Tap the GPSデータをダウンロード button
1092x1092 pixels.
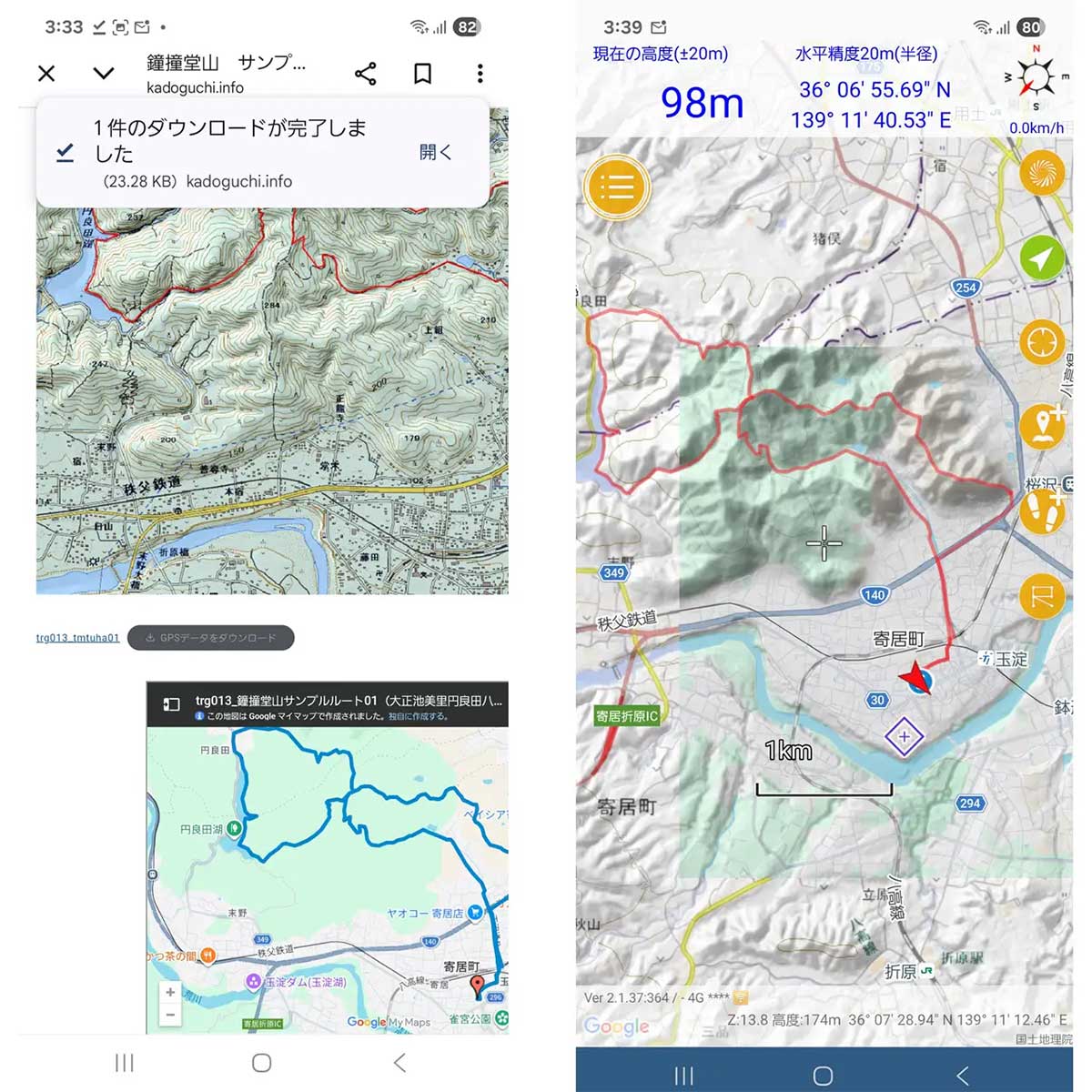click(x=211, y=638)
